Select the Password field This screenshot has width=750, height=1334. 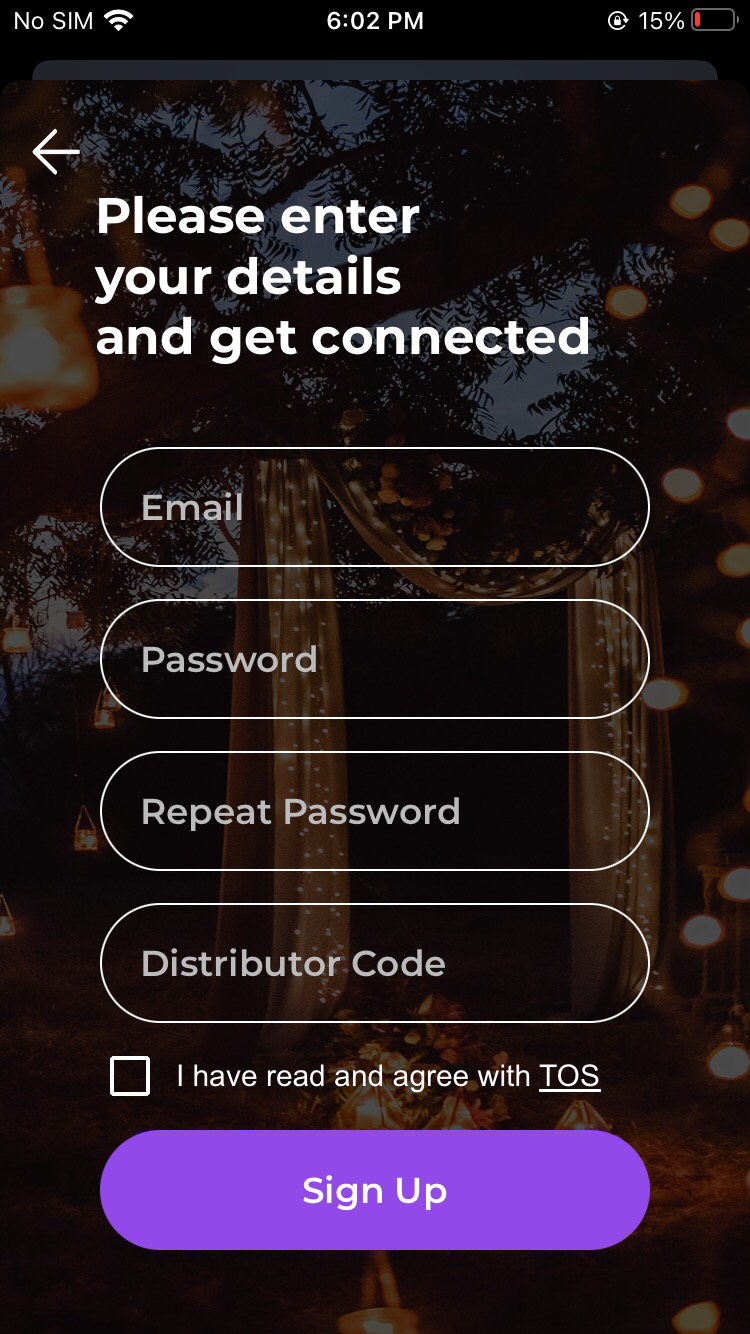[375, 659]
